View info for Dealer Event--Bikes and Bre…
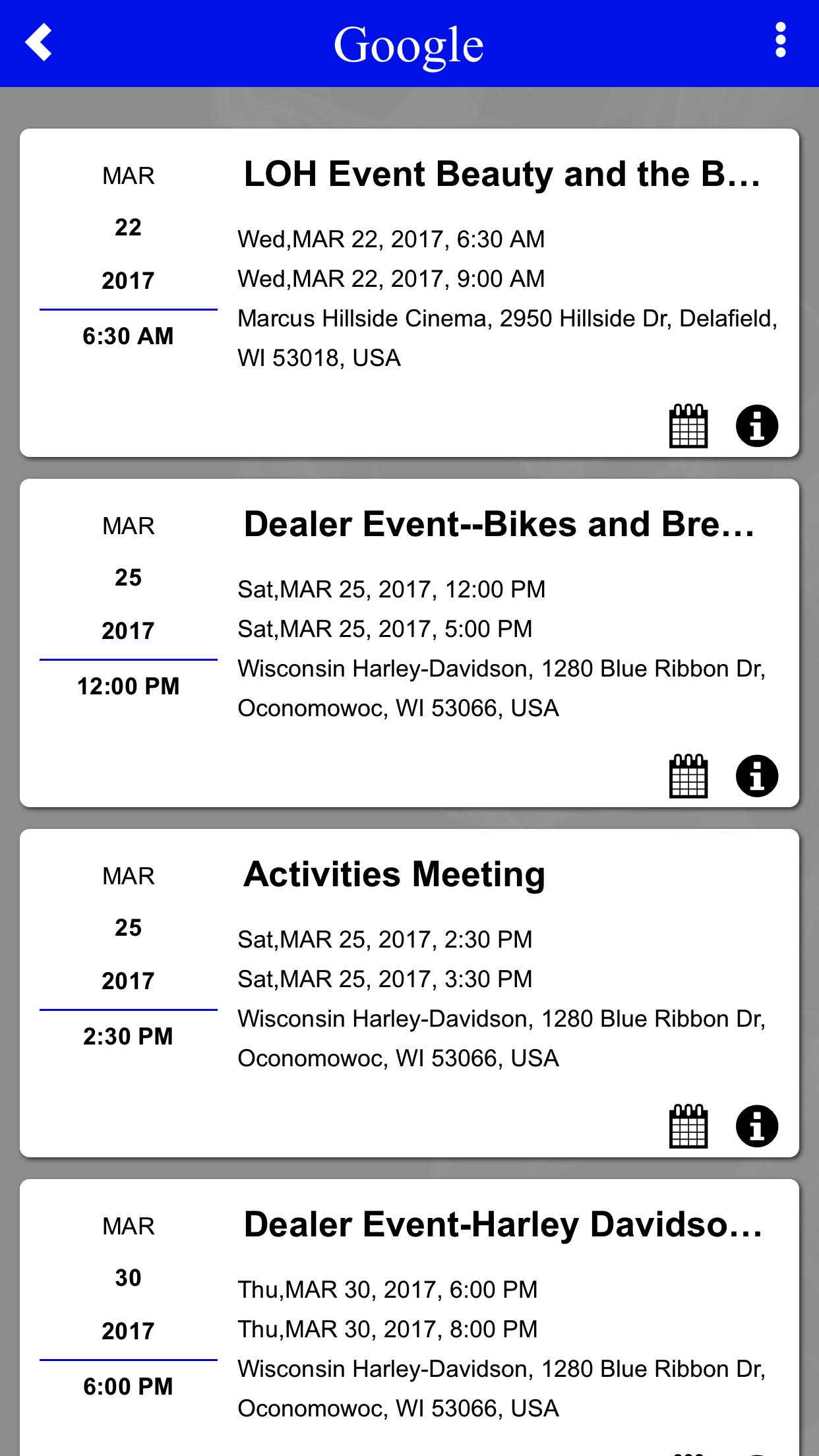Image resolution: width=819 pixels, height=1456 pixels. (x=756, y=776)
